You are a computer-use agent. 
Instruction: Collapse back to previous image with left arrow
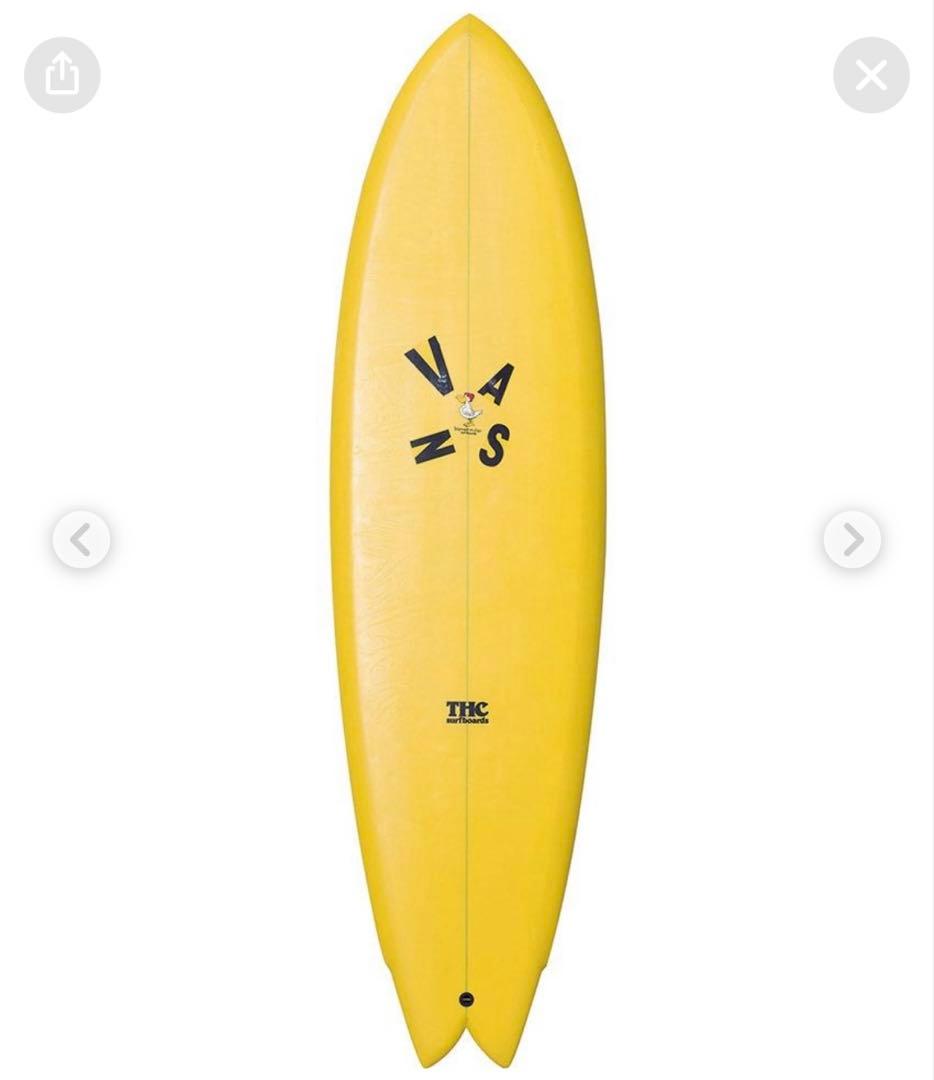tap(81, 540)
